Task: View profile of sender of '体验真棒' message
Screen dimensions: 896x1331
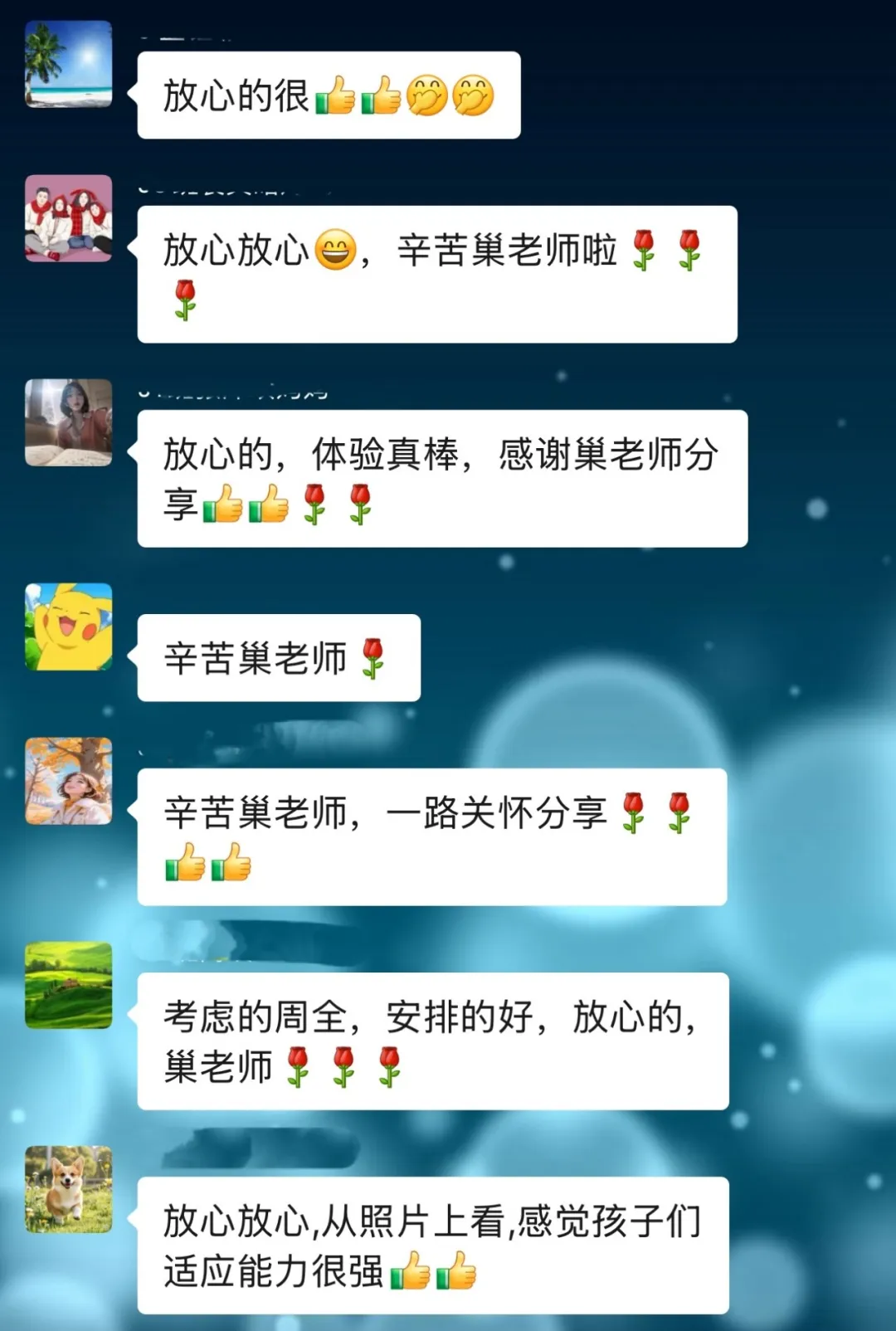Action: 69,423
